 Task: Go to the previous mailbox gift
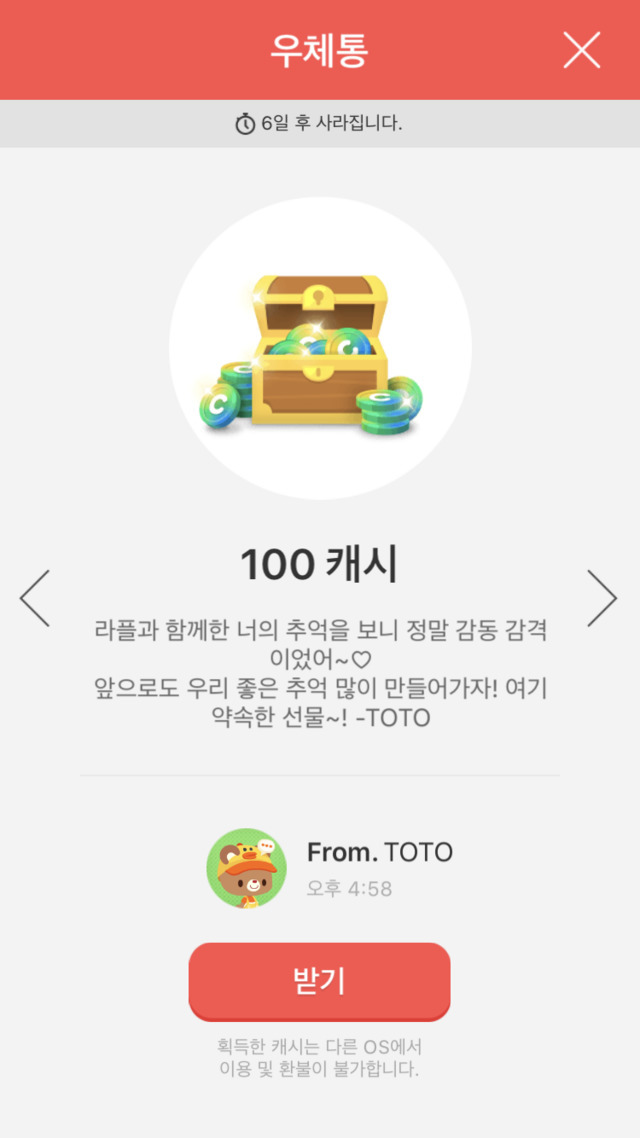click(x=35, y=598)
